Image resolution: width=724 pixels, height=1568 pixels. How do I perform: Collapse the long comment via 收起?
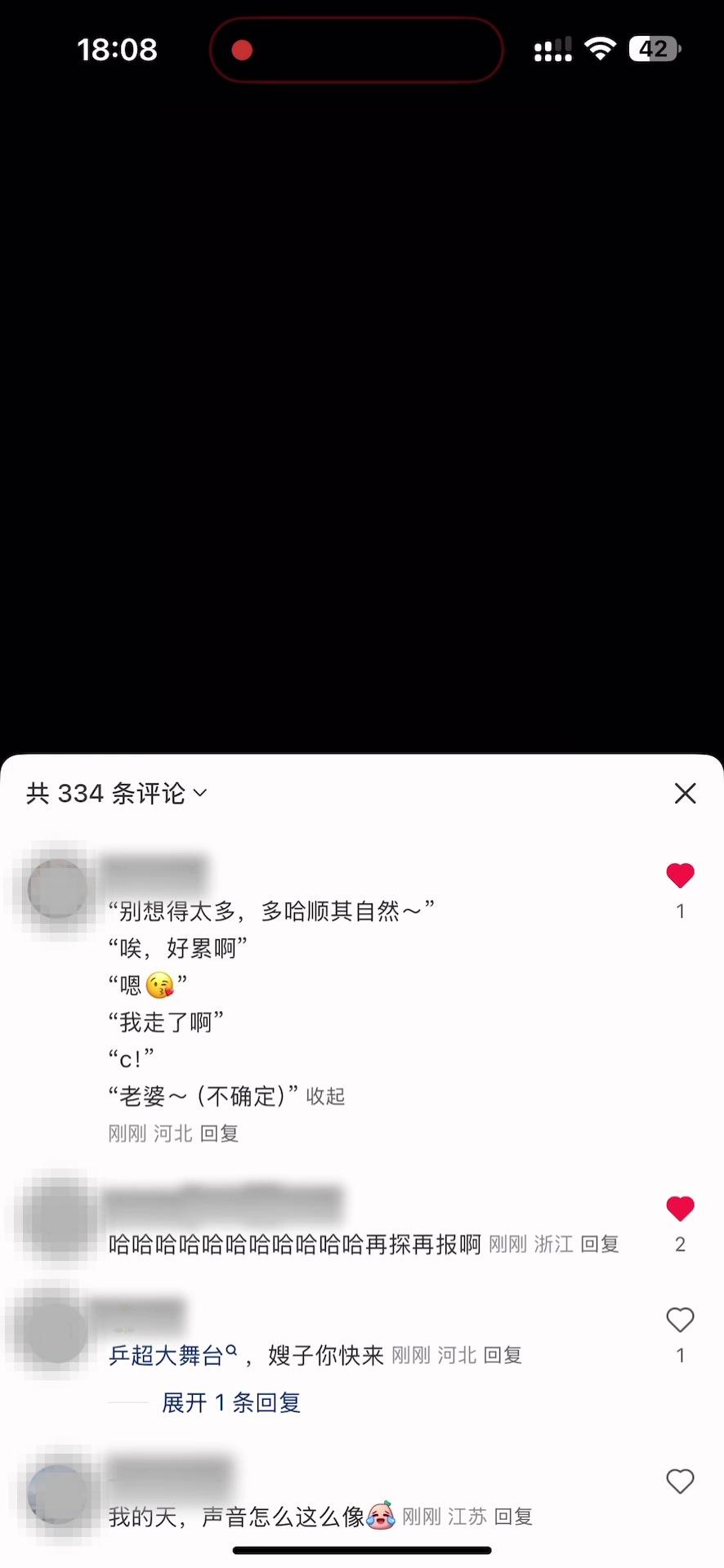pos(325,1096)
